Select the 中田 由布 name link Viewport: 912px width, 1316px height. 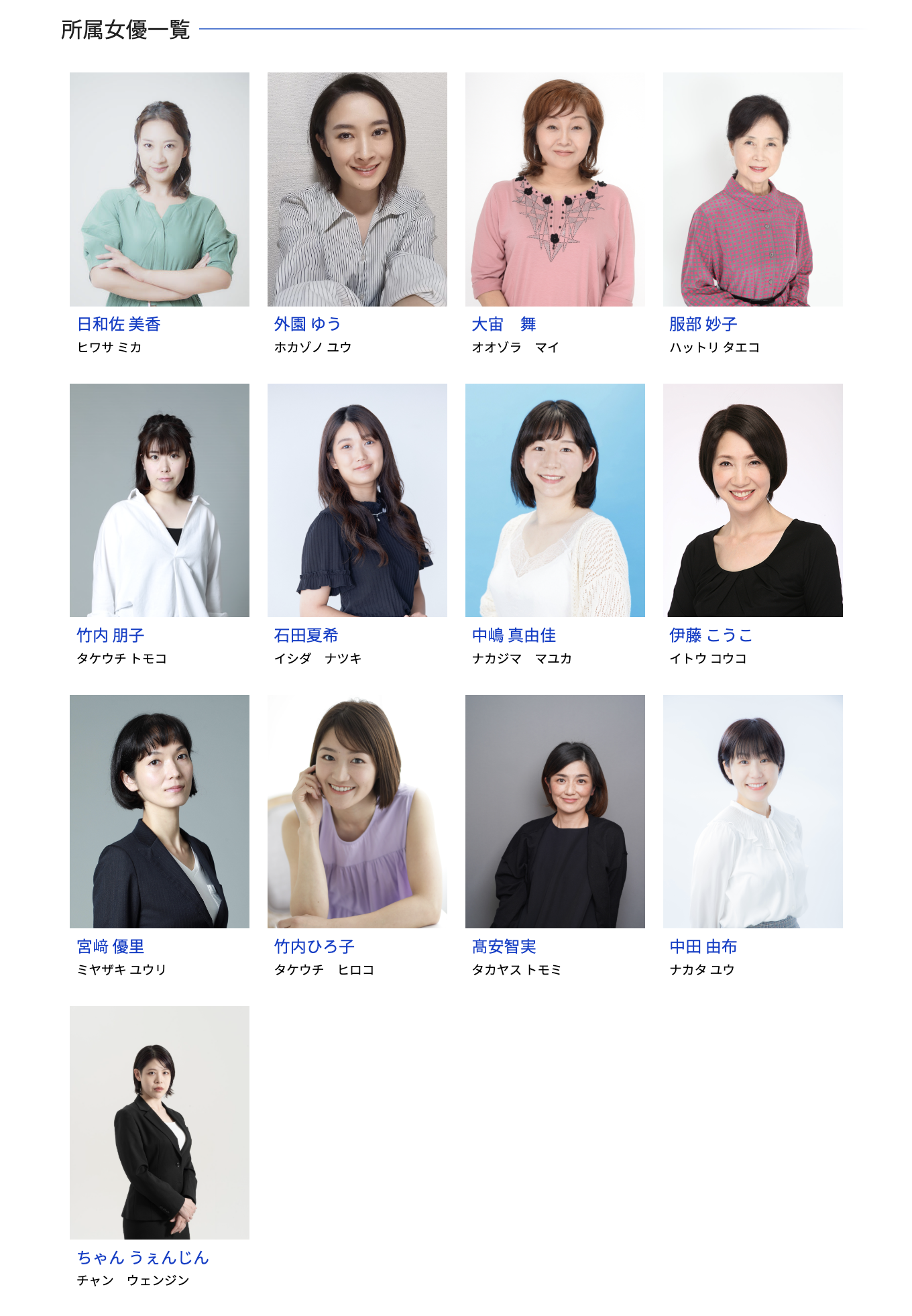pyautogui.click(x=703, y=946)
